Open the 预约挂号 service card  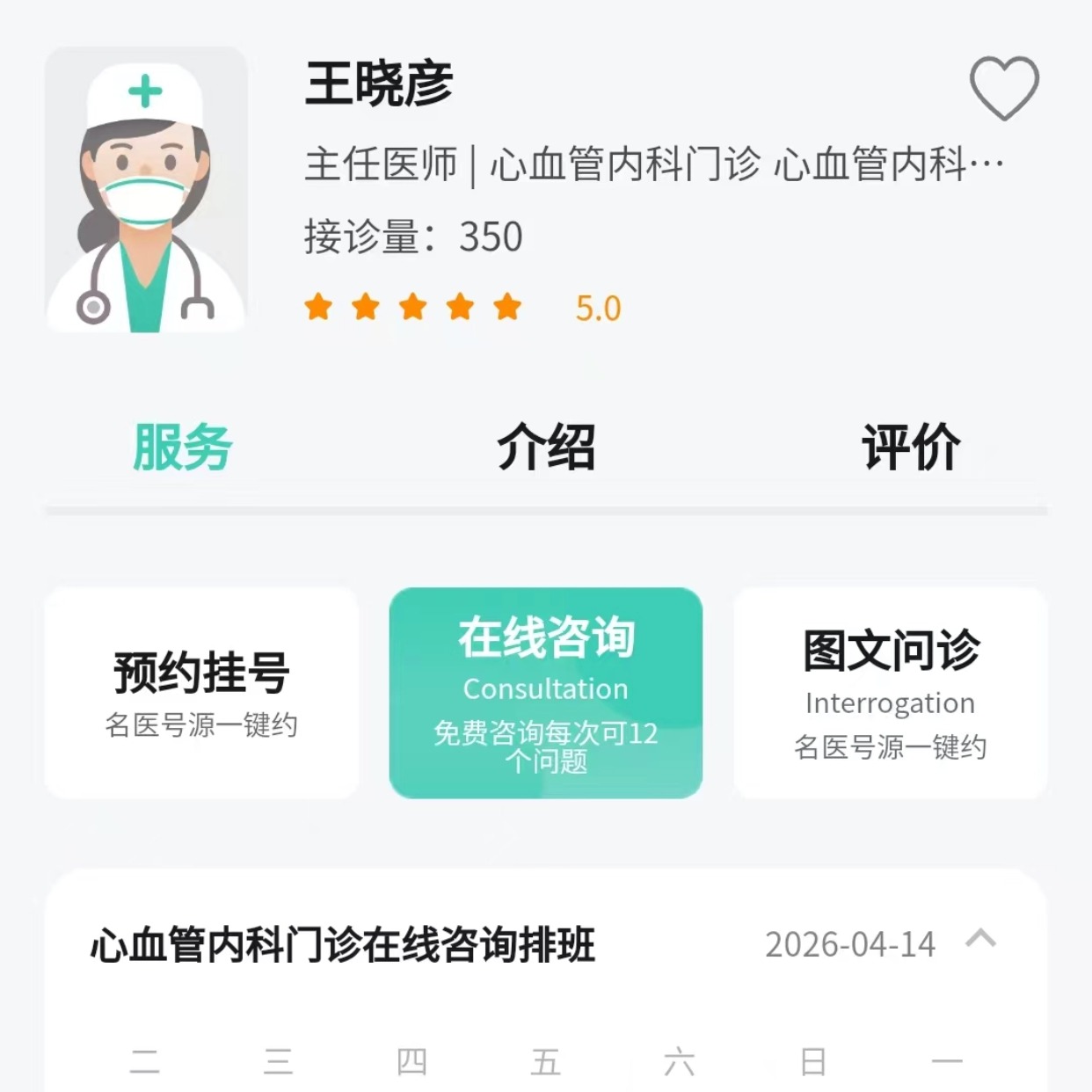[x=201, y=693]
